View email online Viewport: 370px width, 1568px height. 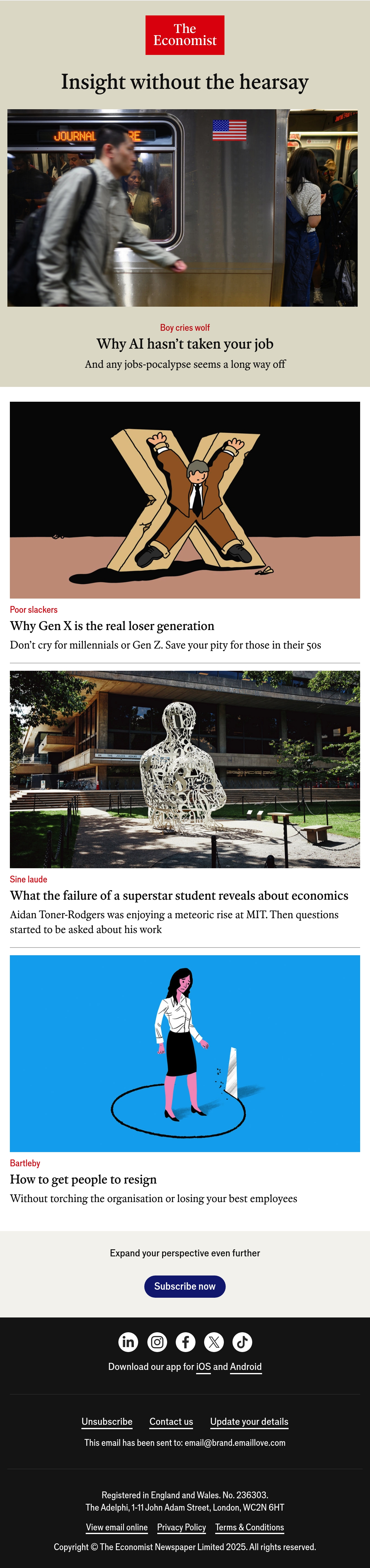[x=117, y=1527]
